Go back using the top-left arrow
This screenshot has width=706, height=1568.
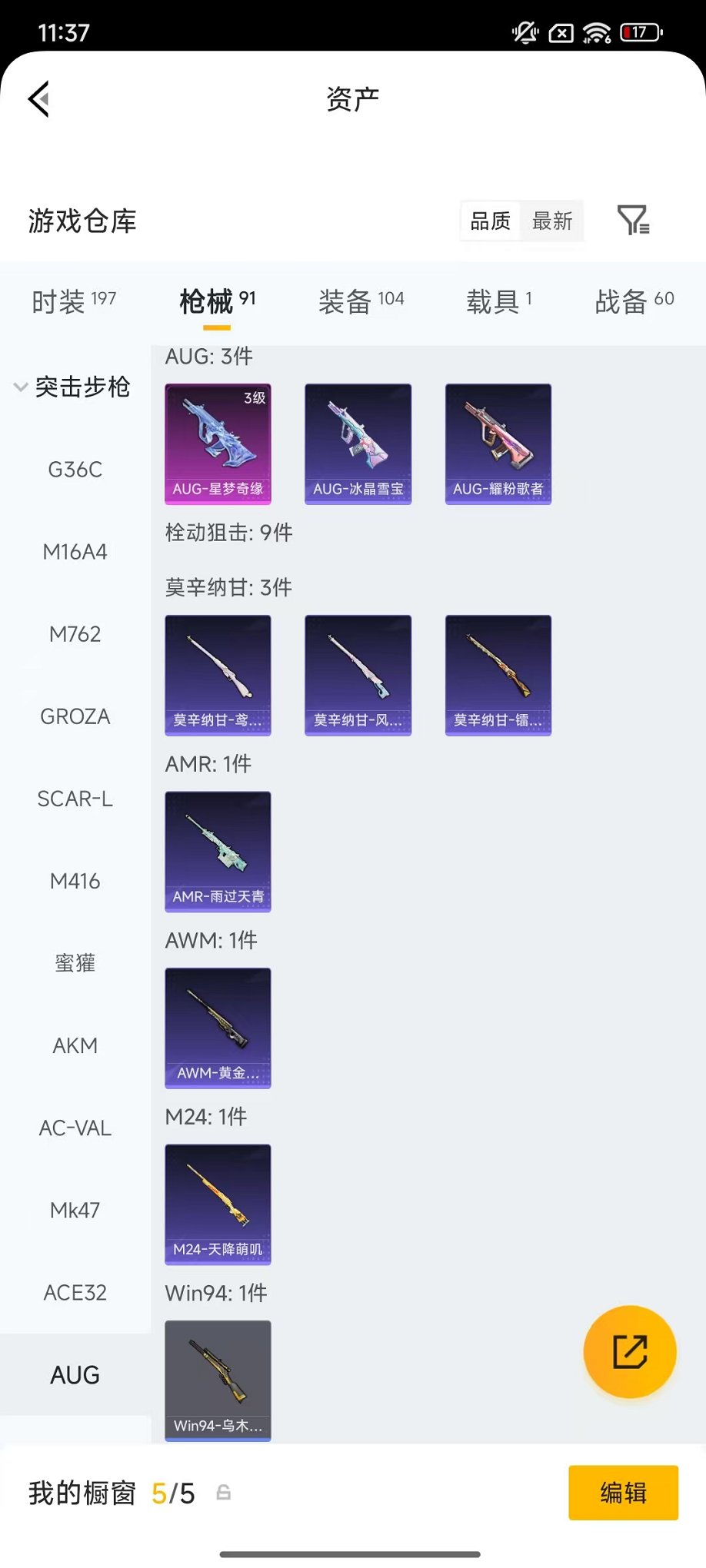tap(39, 99)
